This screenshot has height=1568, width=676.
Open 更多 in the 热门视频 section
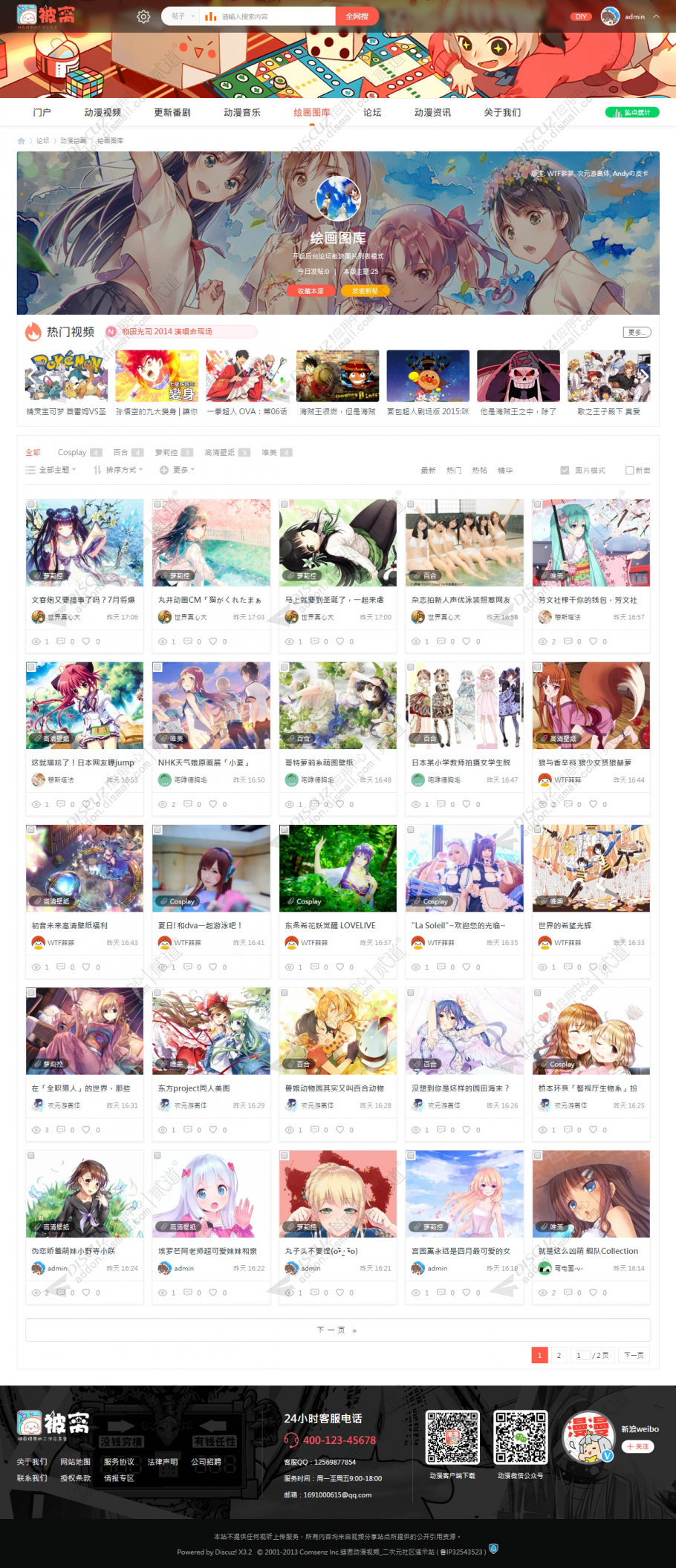point(637,332)
